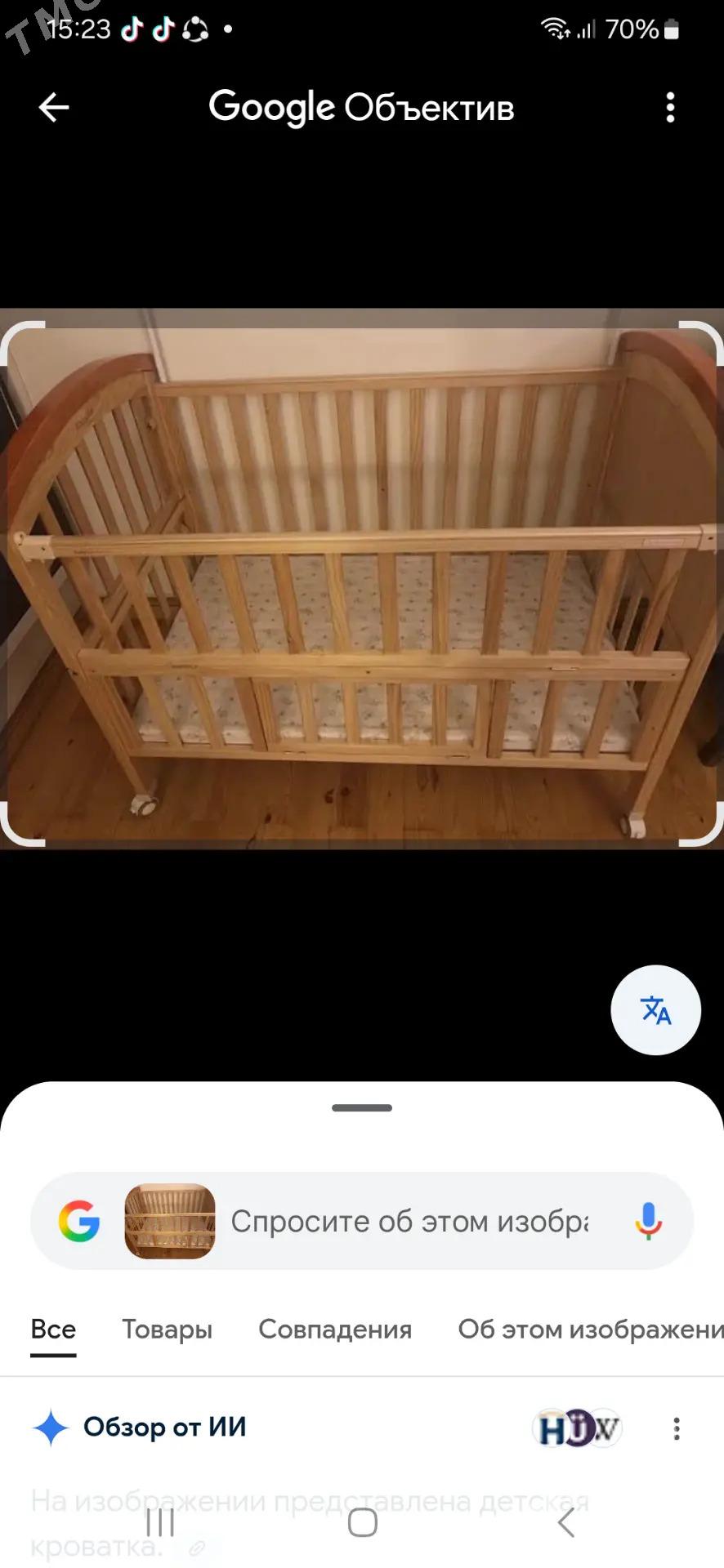The height and width of the screenshot is (1568, 724).
Task: Switch to the Товары tab
Action: (x=167, y=1330)
